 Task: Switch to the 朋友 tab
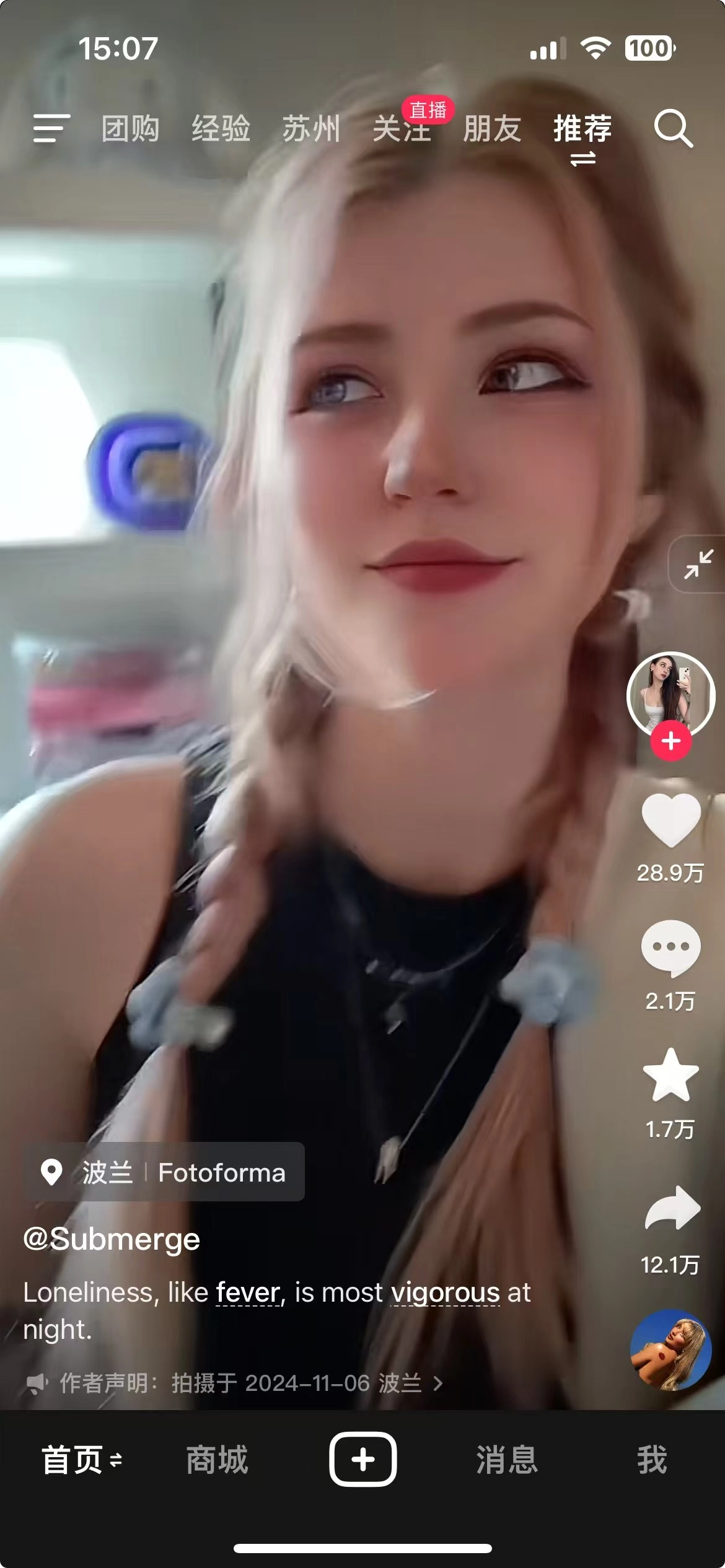pos(492,129)
